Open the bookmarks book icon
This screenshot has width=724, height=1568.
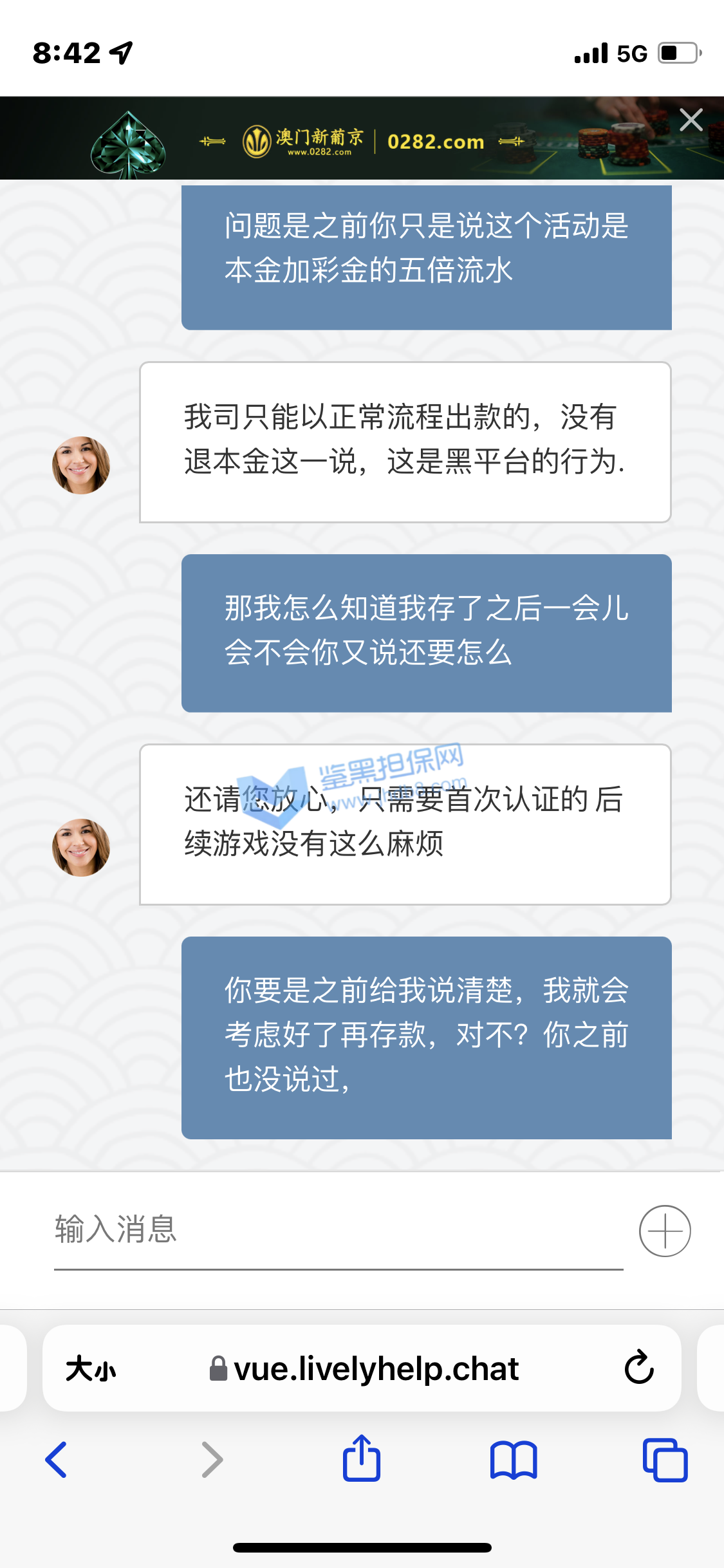[x=513, y=1459]
